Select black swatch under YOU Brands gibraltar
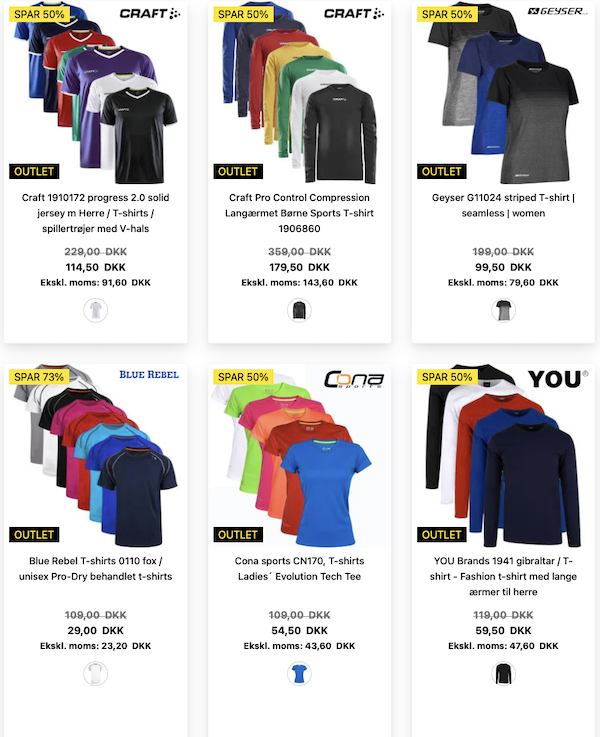This screenshot has height=737, width=600. pos(503,673)
